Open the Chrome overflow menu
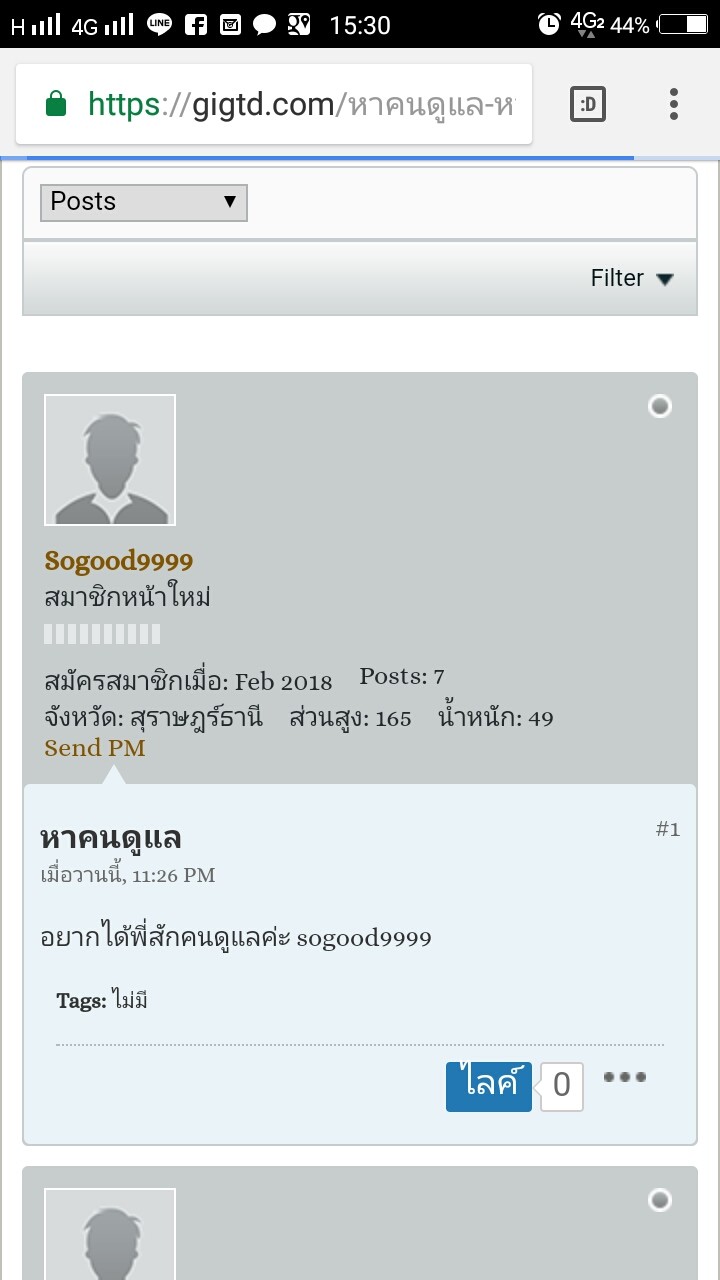Viewport: 720px width, 1280px height. click(x=674, y=104)
